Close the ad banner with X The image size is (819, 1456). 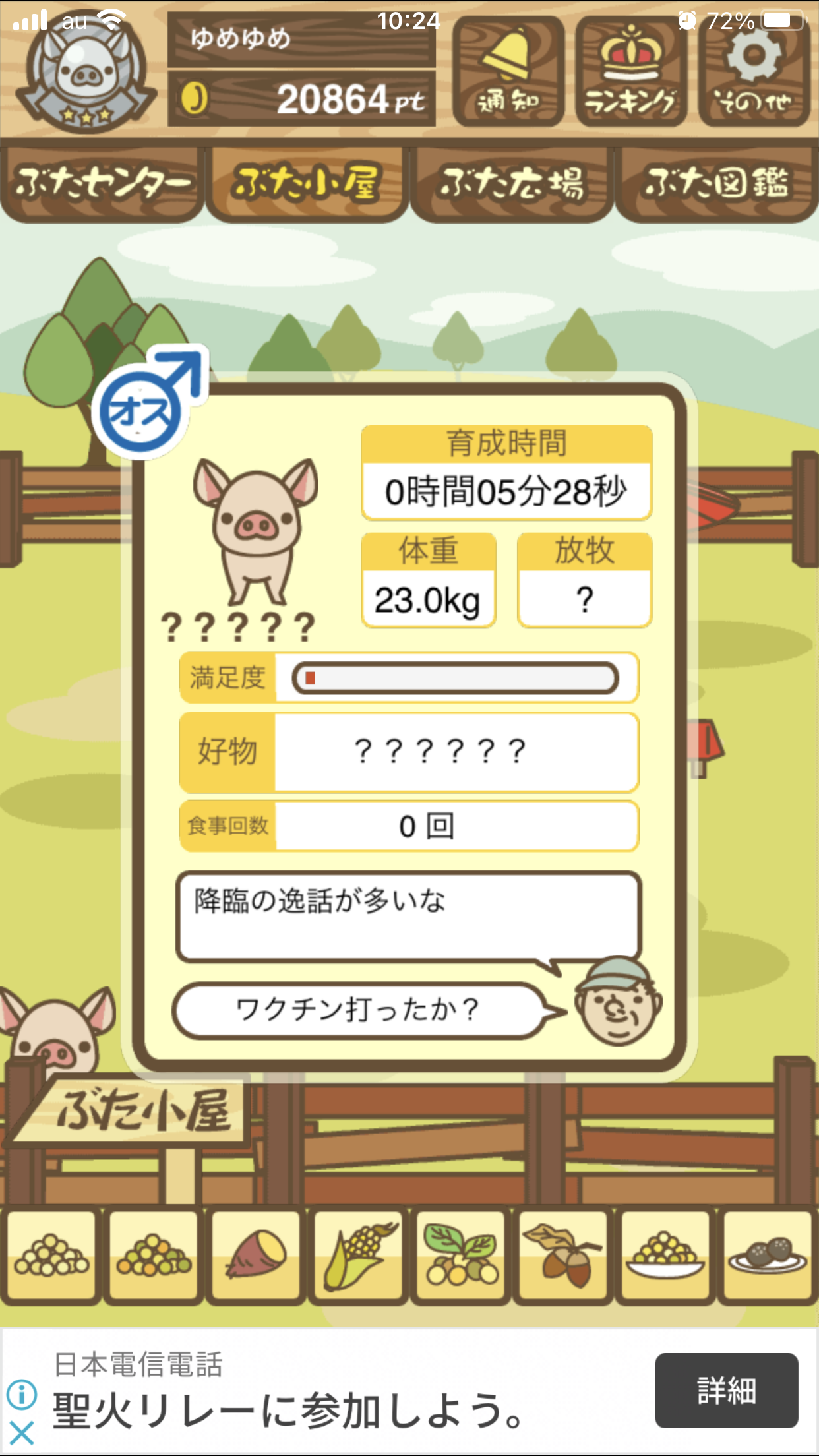coord(22,1434)
